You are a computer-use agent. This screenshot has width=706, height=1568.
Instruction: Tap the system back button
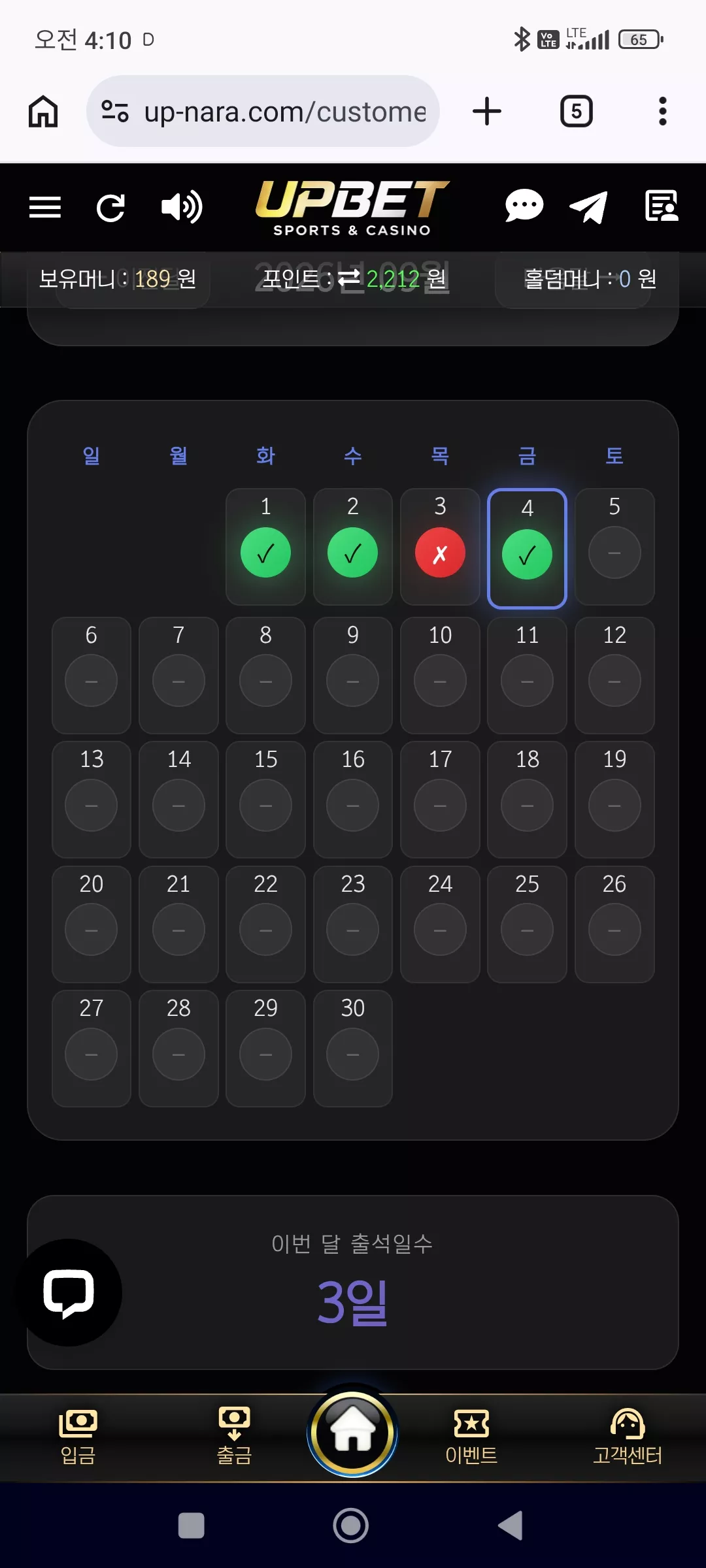click(x=511, y=1526)
